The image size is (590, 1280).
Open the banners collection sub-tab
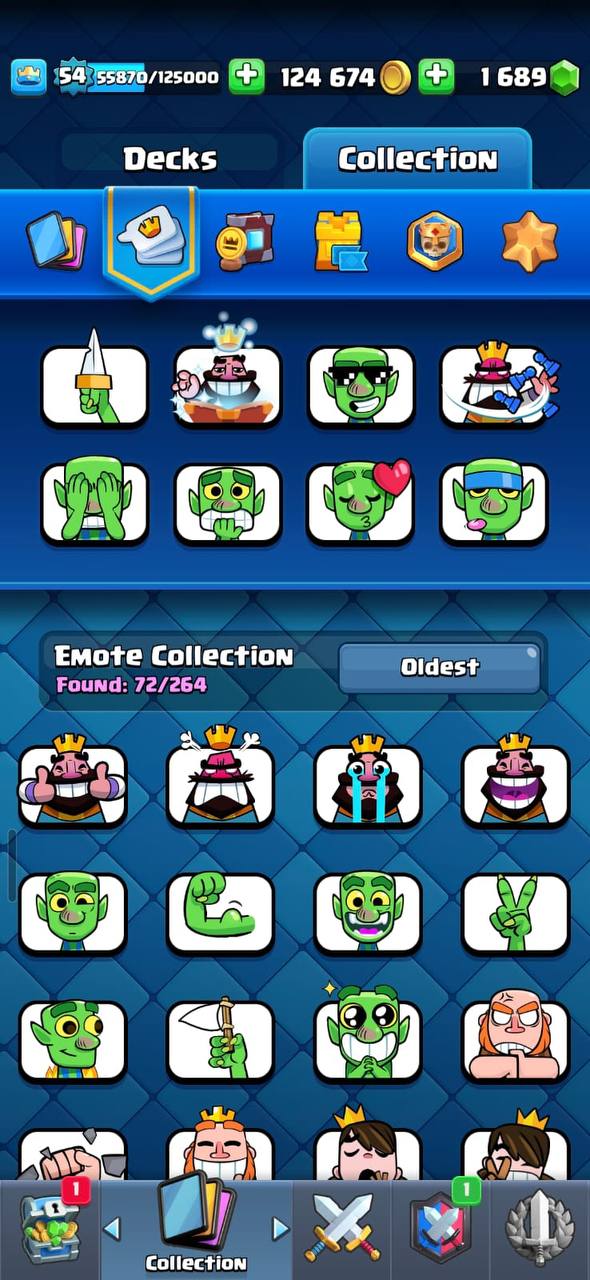tap(245, 241)
